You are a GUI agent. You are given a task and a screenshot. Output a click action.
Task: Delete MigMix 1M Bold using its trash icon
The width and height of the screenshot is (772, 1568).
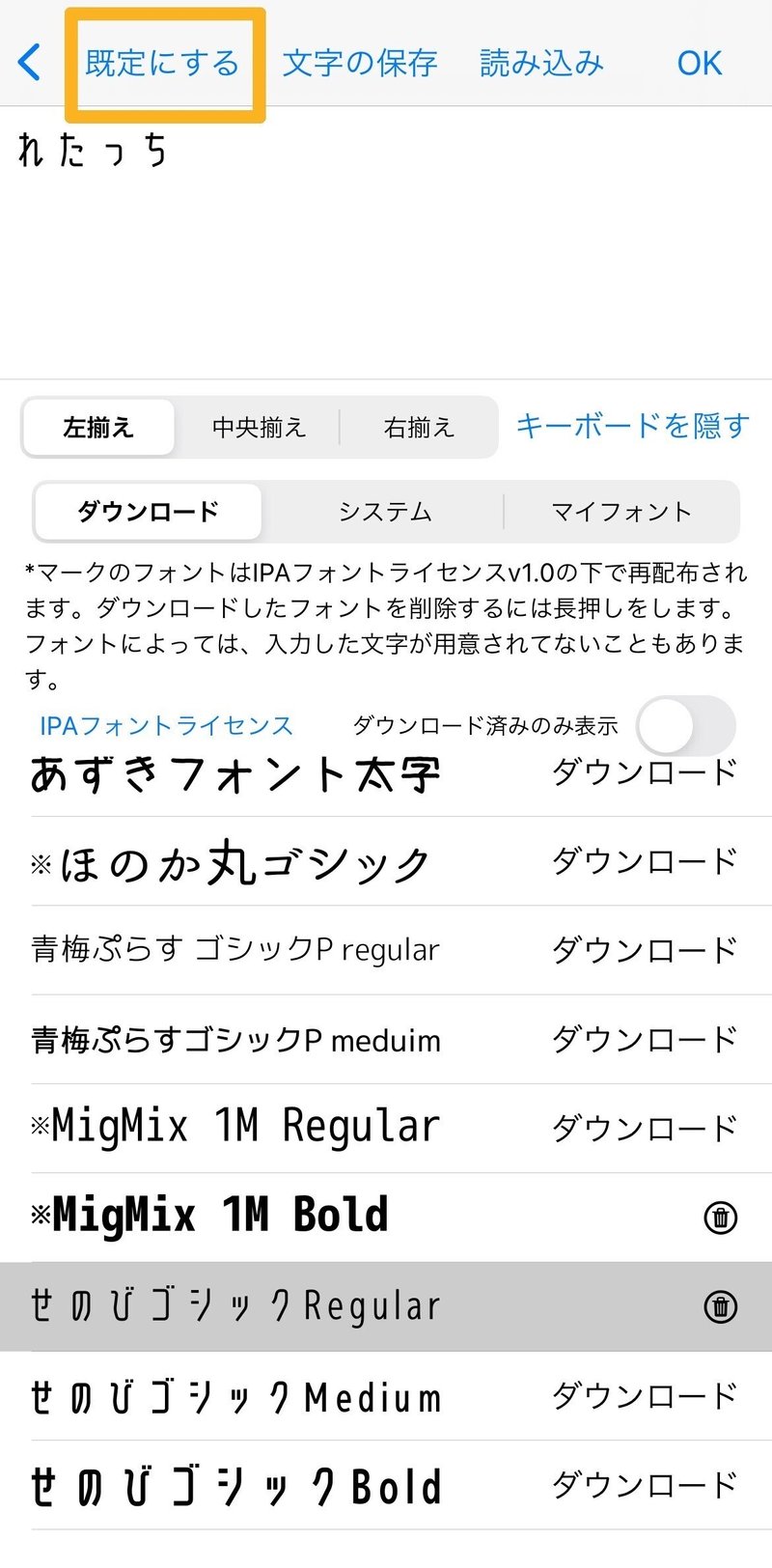pyautogui.click(x=723, y=1216)
